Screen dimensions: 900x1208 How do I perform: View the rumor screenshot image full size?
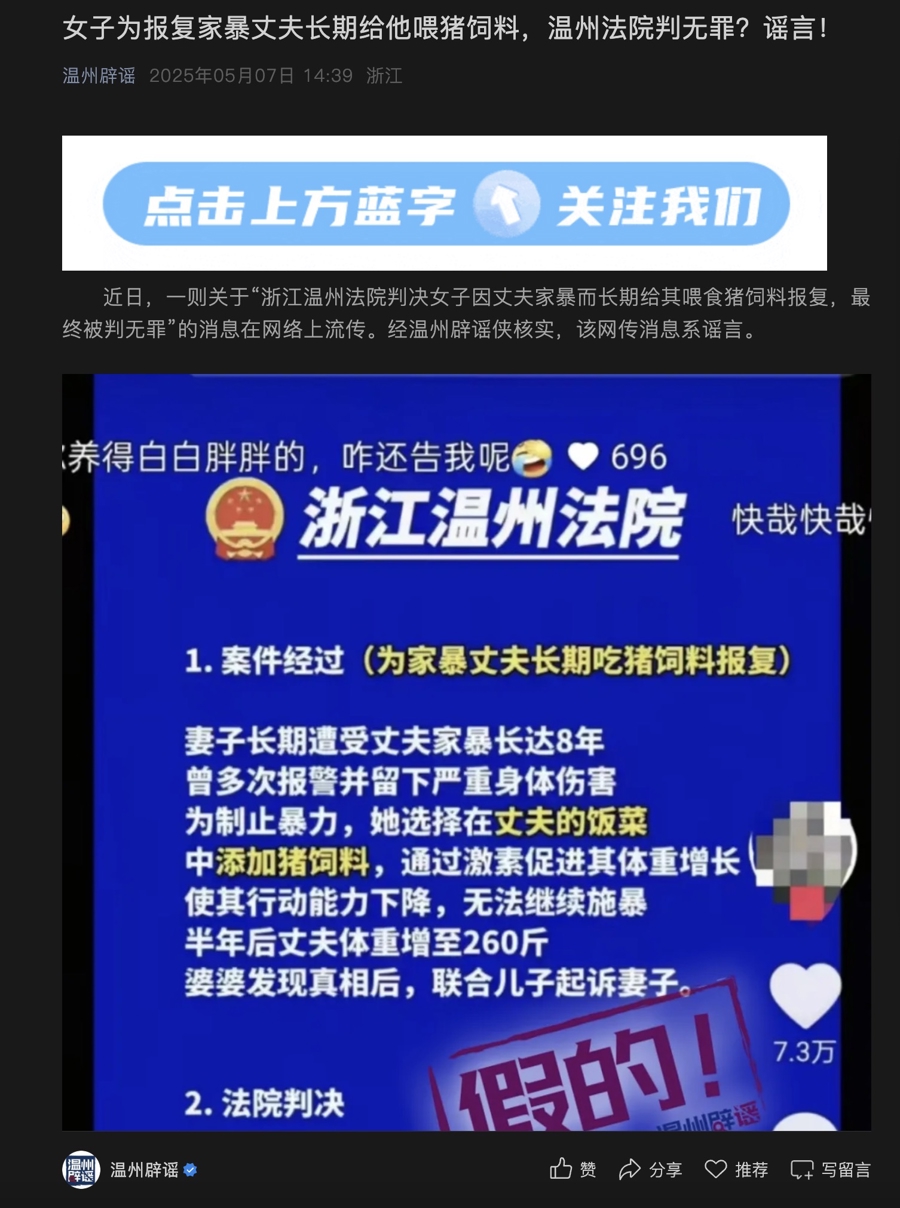pyautogui.click(x=466, y=752)
